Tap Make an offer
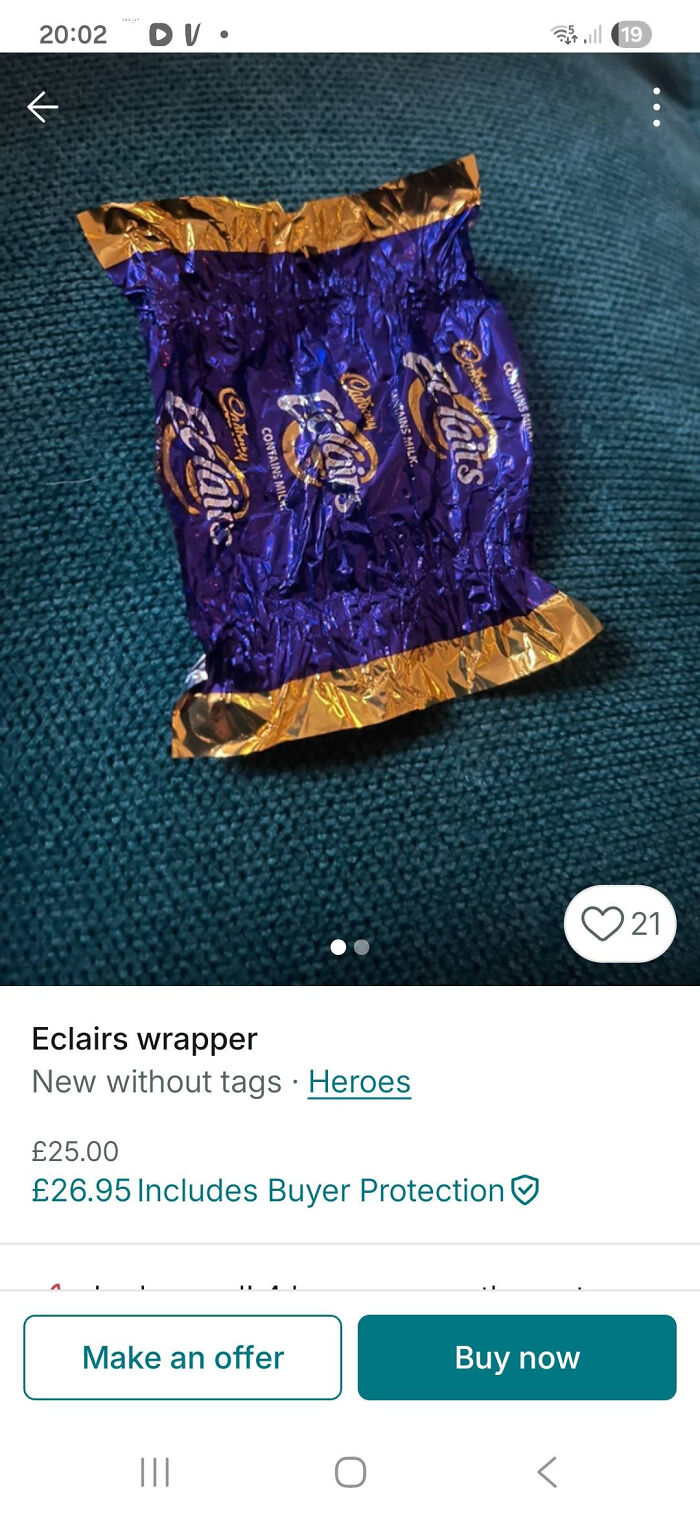Viewport: 700px width, 1517px height. click(183, 1357)
